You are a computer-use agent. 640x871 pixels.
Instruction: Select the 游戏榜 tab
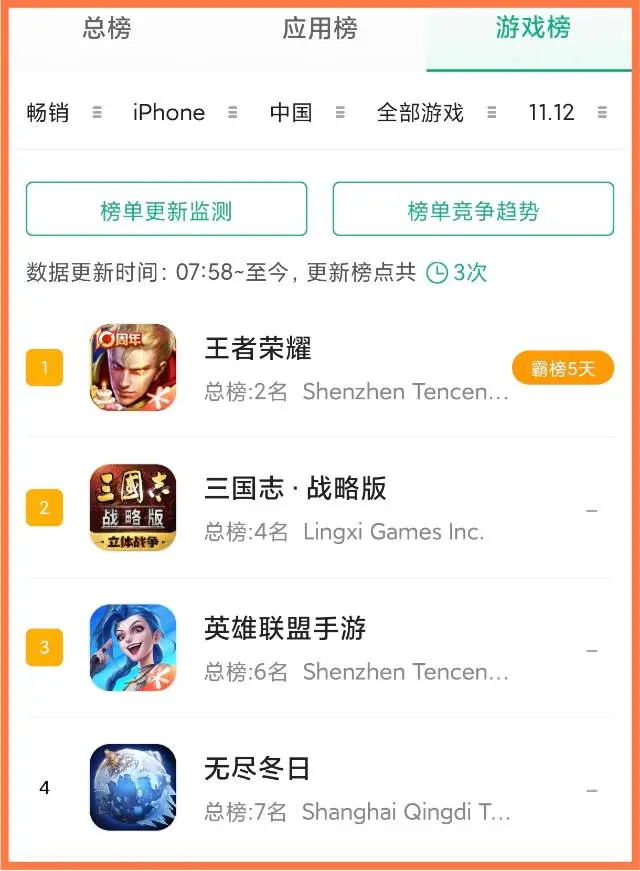click(532, 30)
